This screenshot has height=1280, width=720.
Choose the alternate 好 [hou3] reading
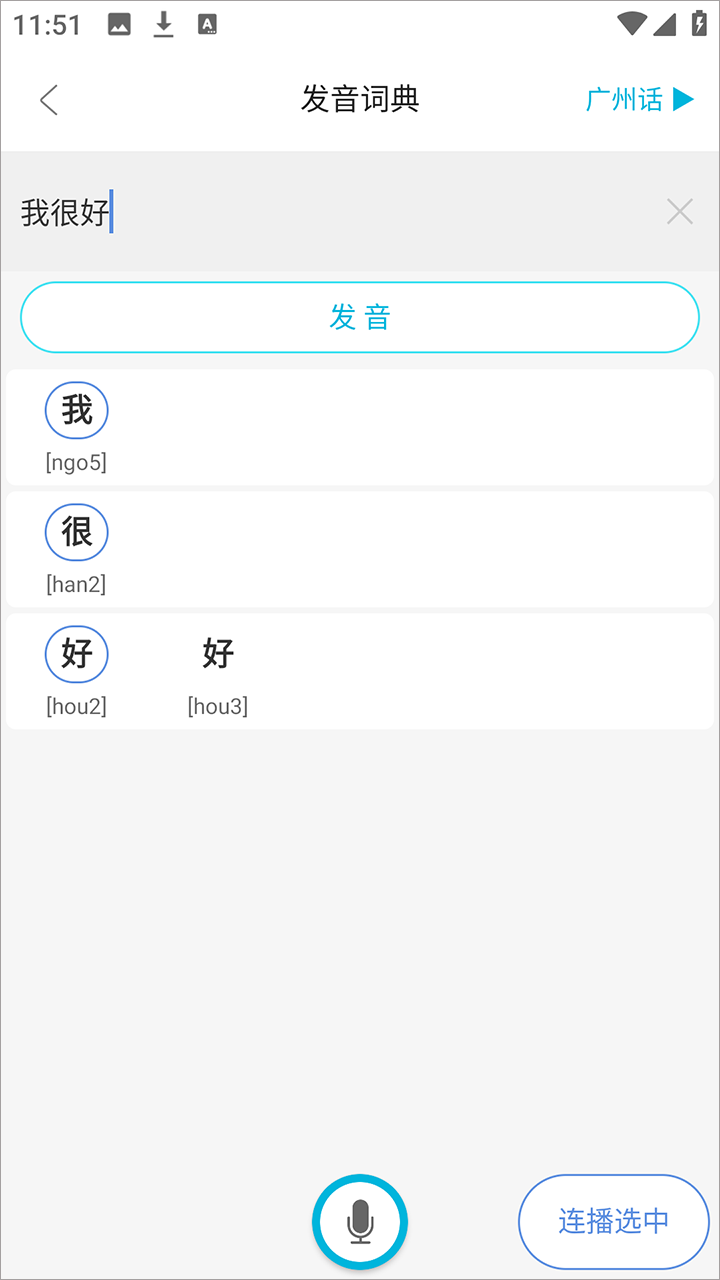218,654
